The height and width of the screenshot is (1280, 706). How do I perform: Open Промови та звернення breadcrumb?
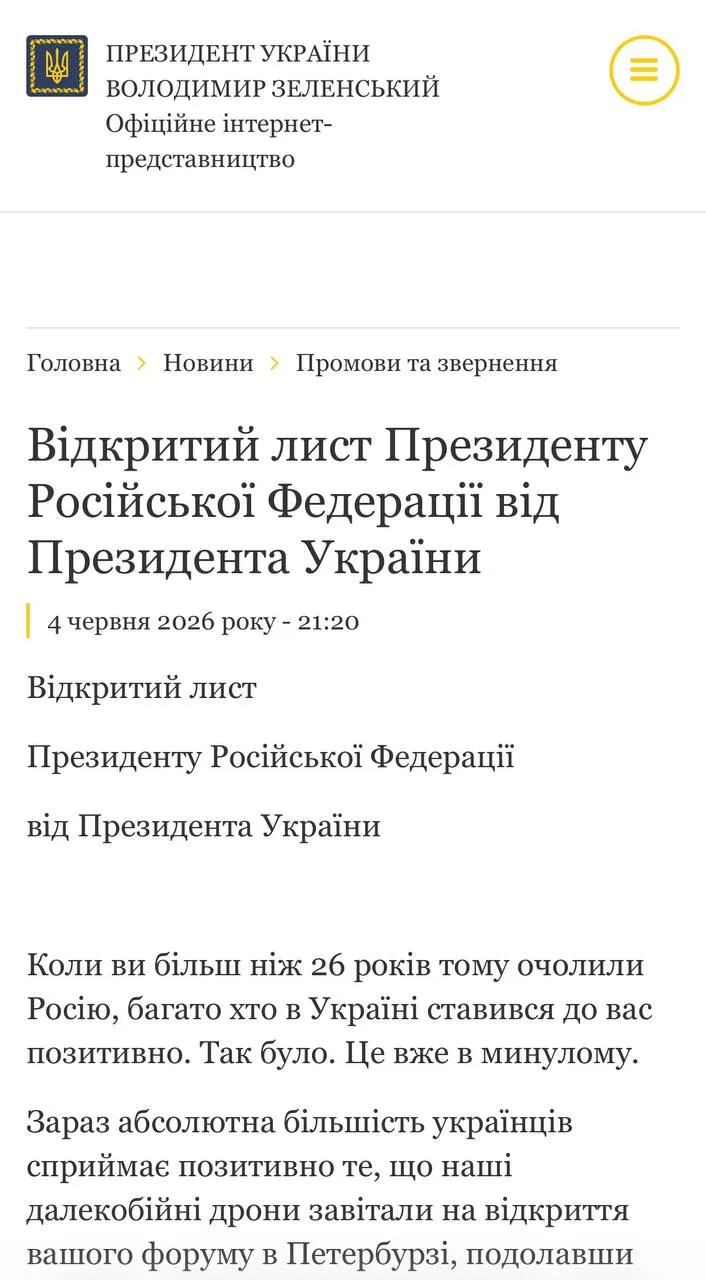pyautogui.click(x=426, y=363)
